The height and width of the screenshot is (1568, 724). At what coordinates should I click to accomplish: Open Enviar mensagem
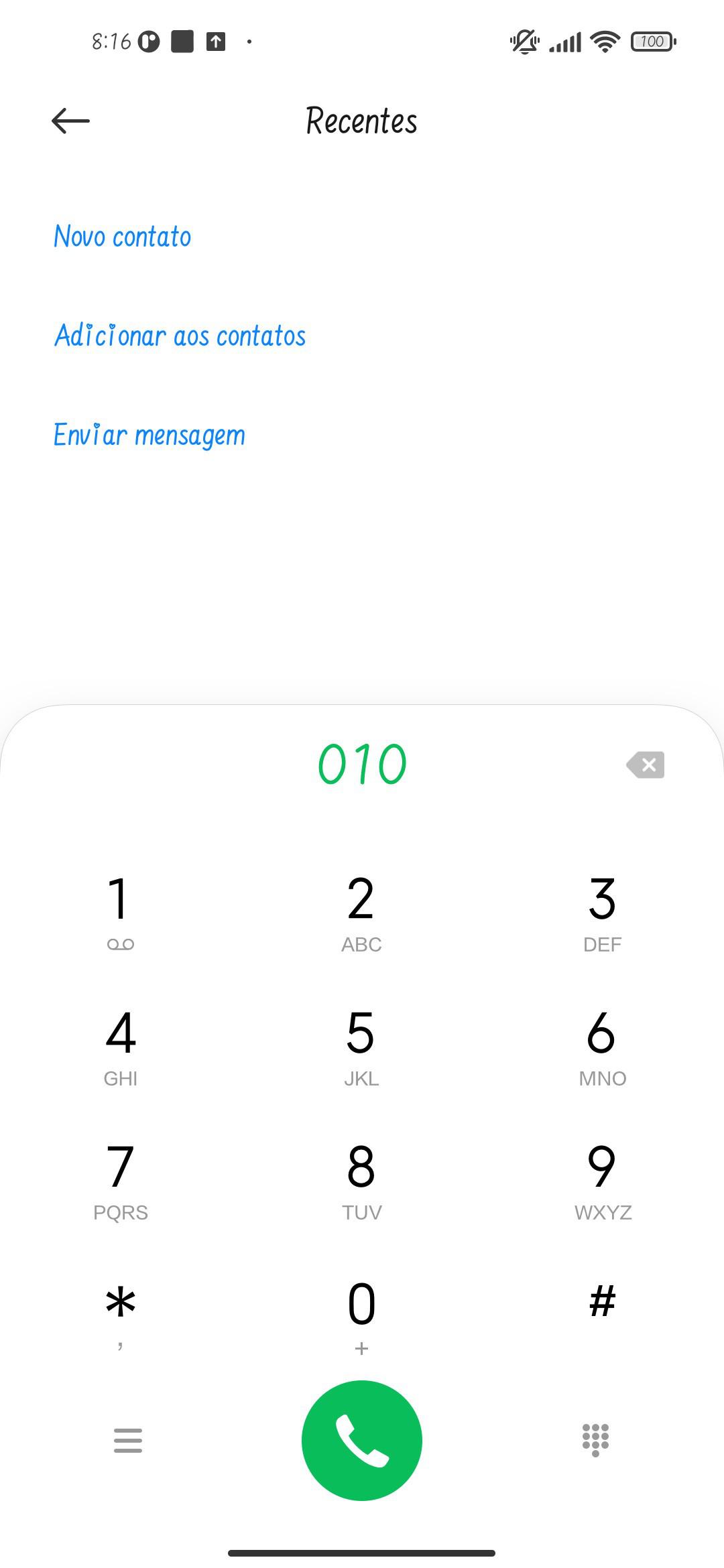pos(149,435)
